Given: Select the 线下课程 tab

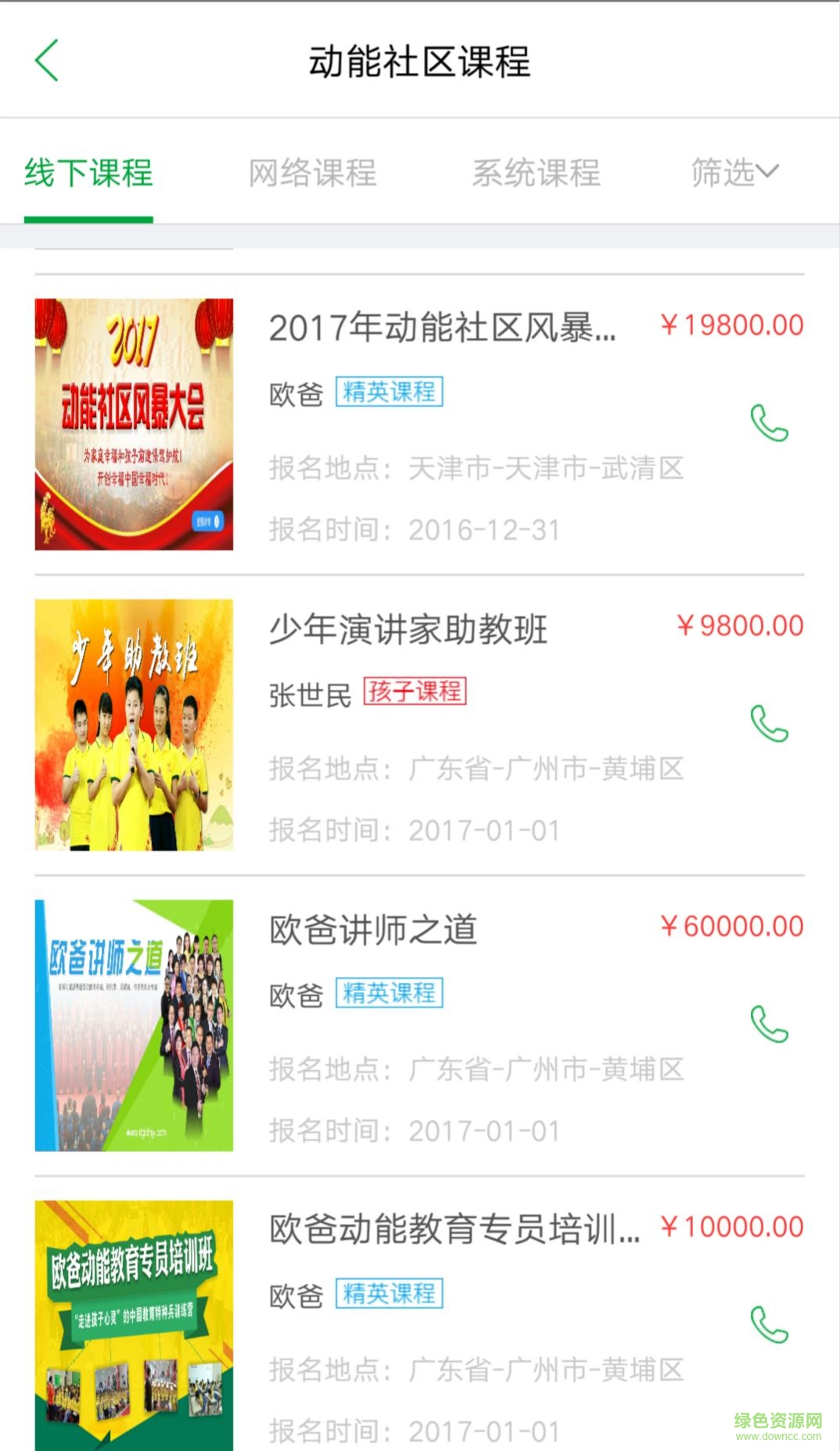Looking at the screenshot, I should tap(88, 173).
